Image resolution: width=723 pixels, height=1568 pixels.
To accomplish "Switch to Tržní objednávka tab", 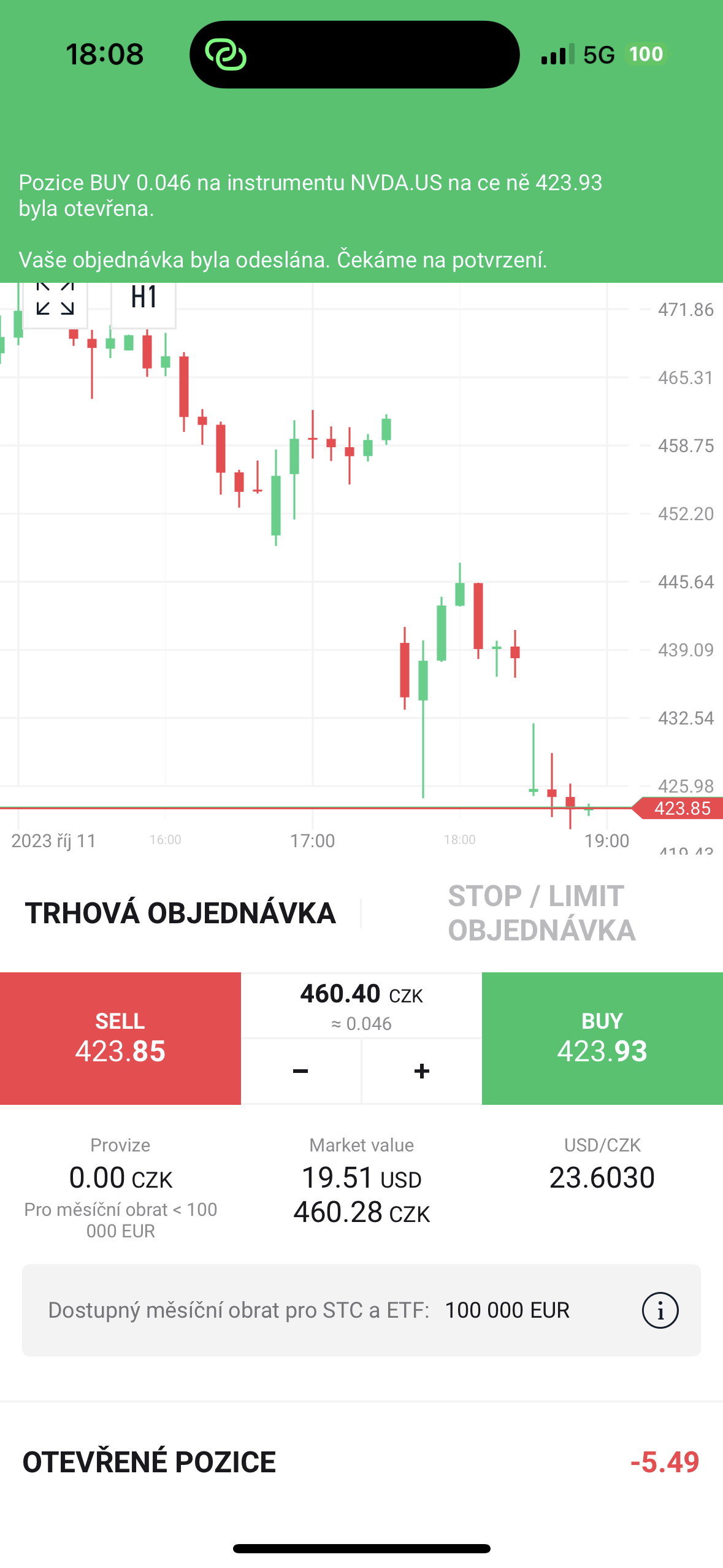I will 180,913.
